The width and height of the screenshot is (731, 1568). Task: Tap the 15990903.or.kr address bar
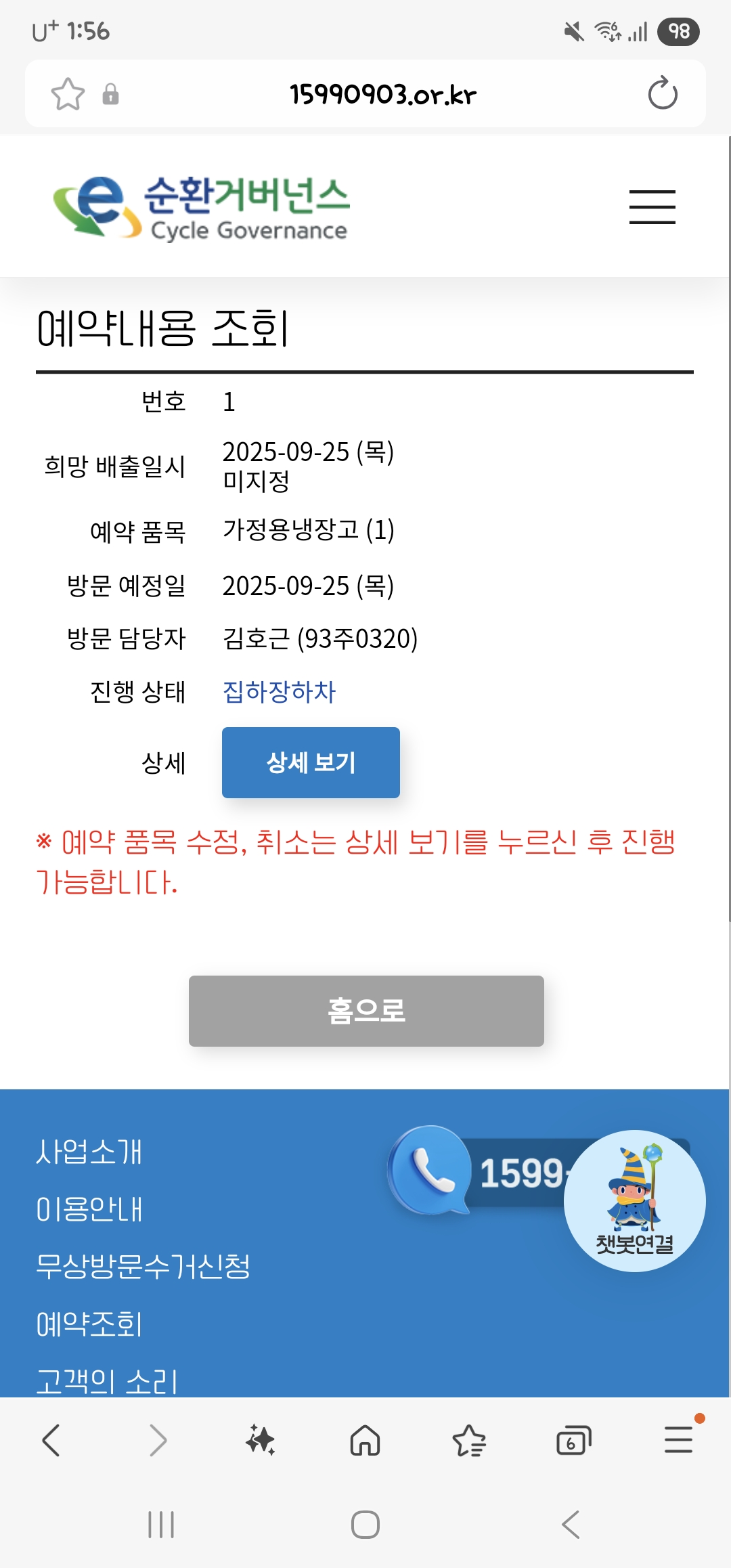click(x=382, y=94)
